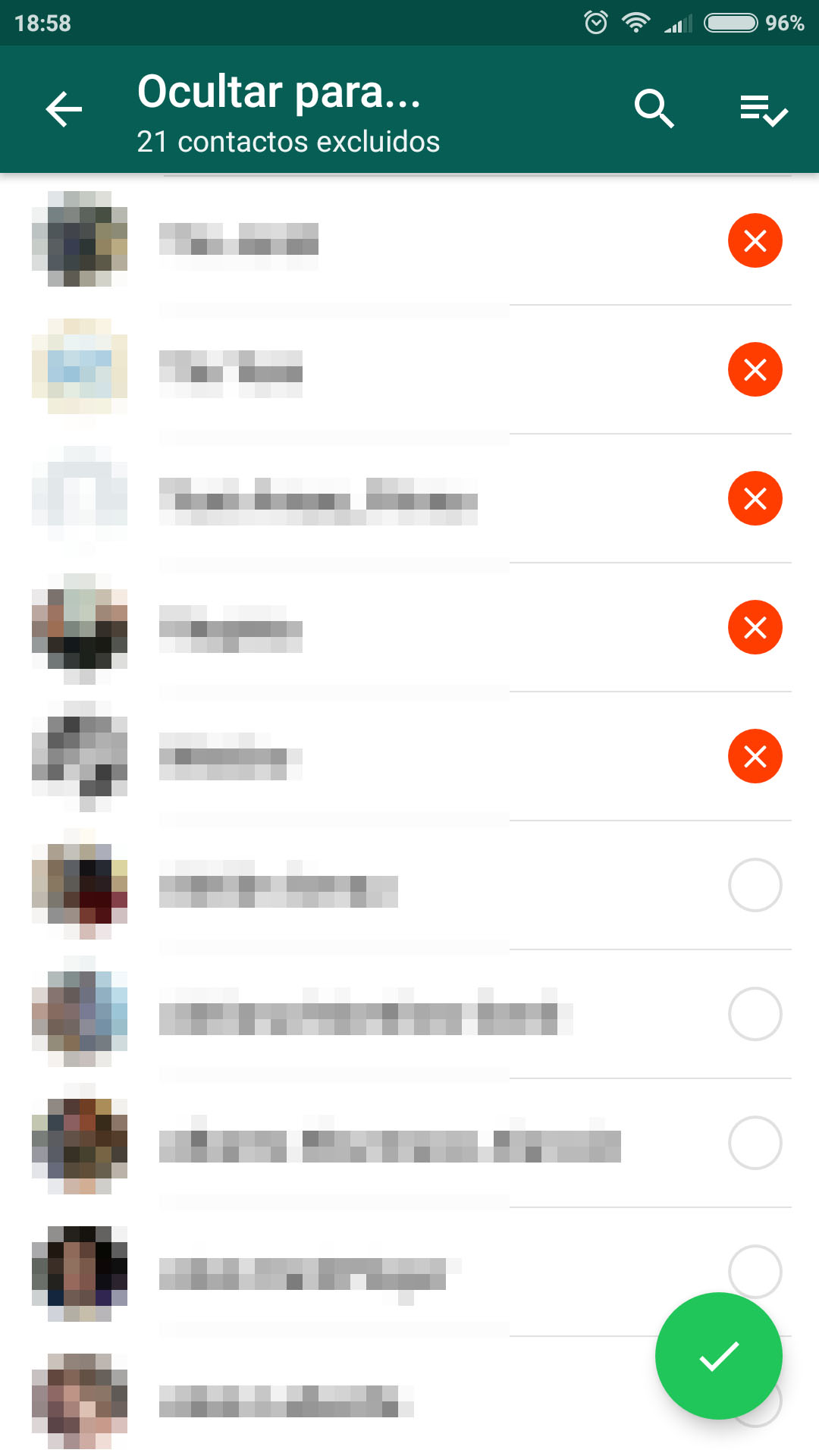Select the sixth contact's empty circle

755,885
